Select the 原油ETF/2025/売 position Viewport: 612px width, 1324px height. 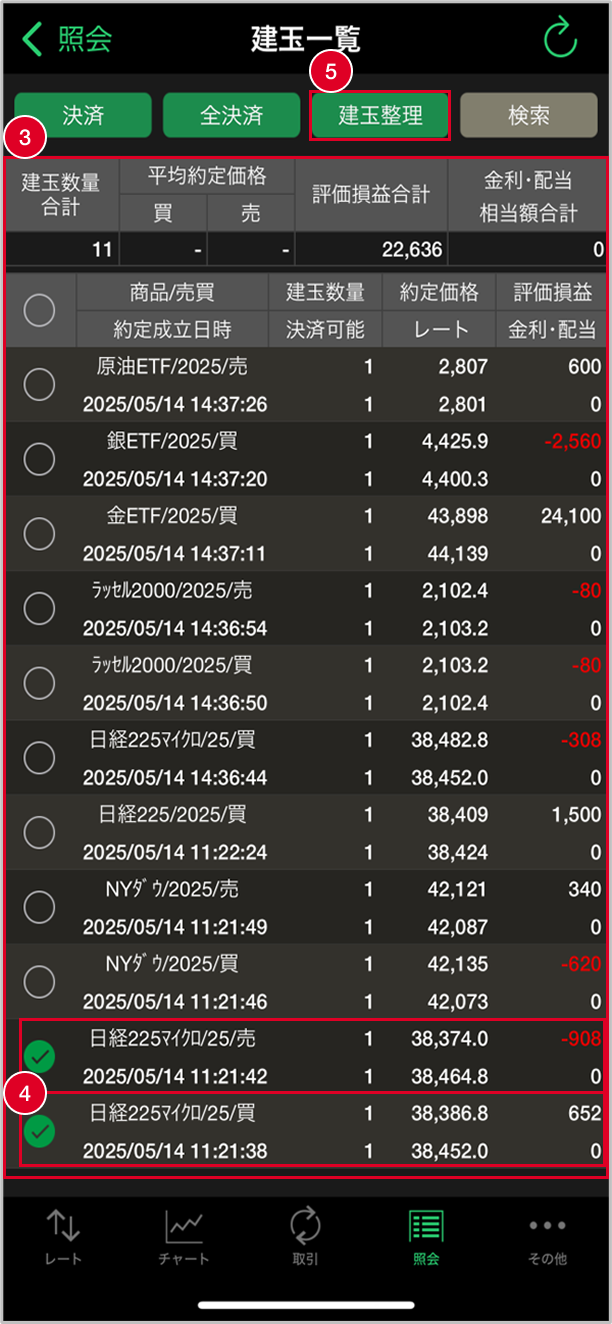[x=39, y=385]
